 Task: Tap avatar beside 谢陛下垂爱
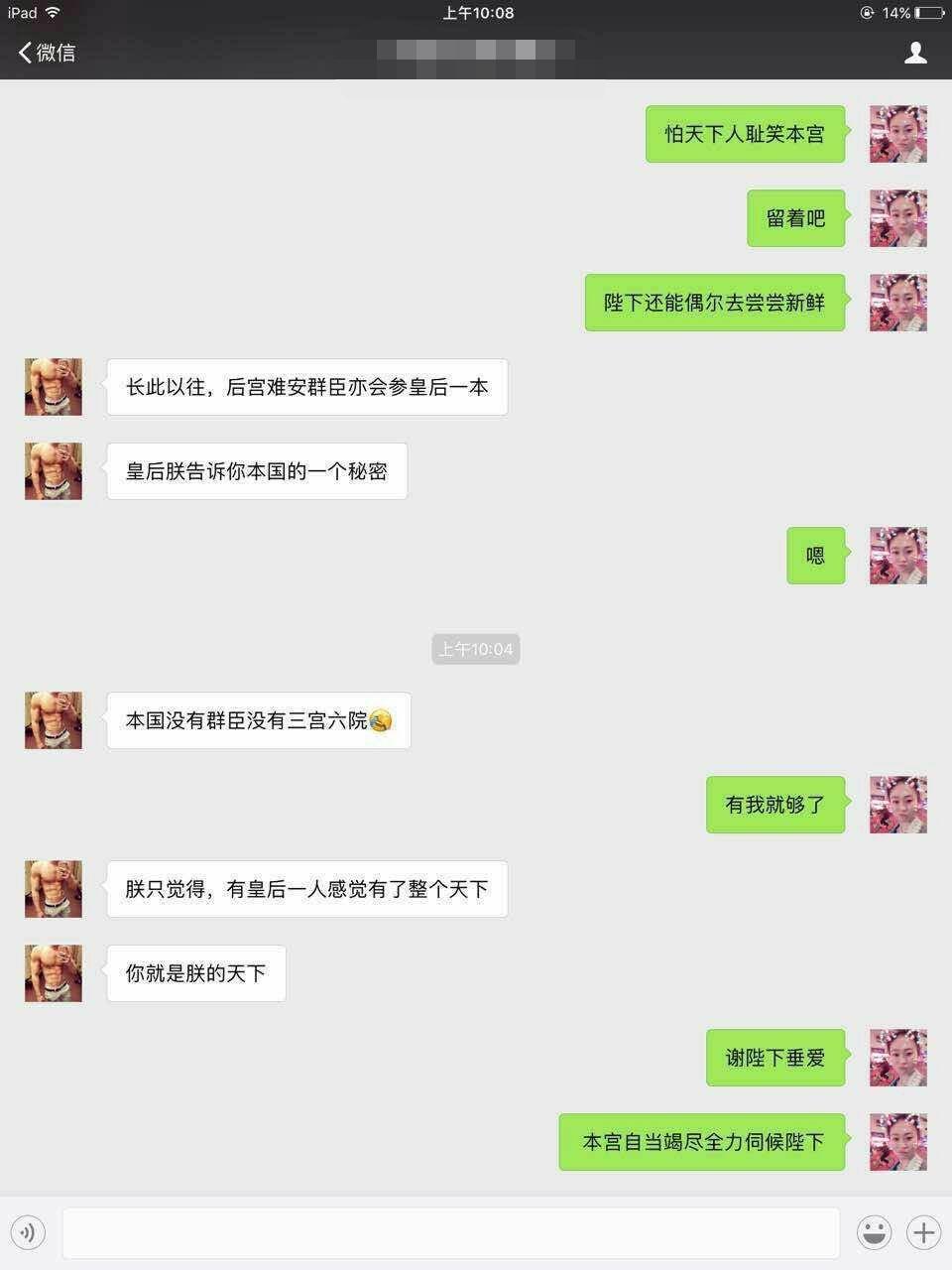(x=897, y=1058)
